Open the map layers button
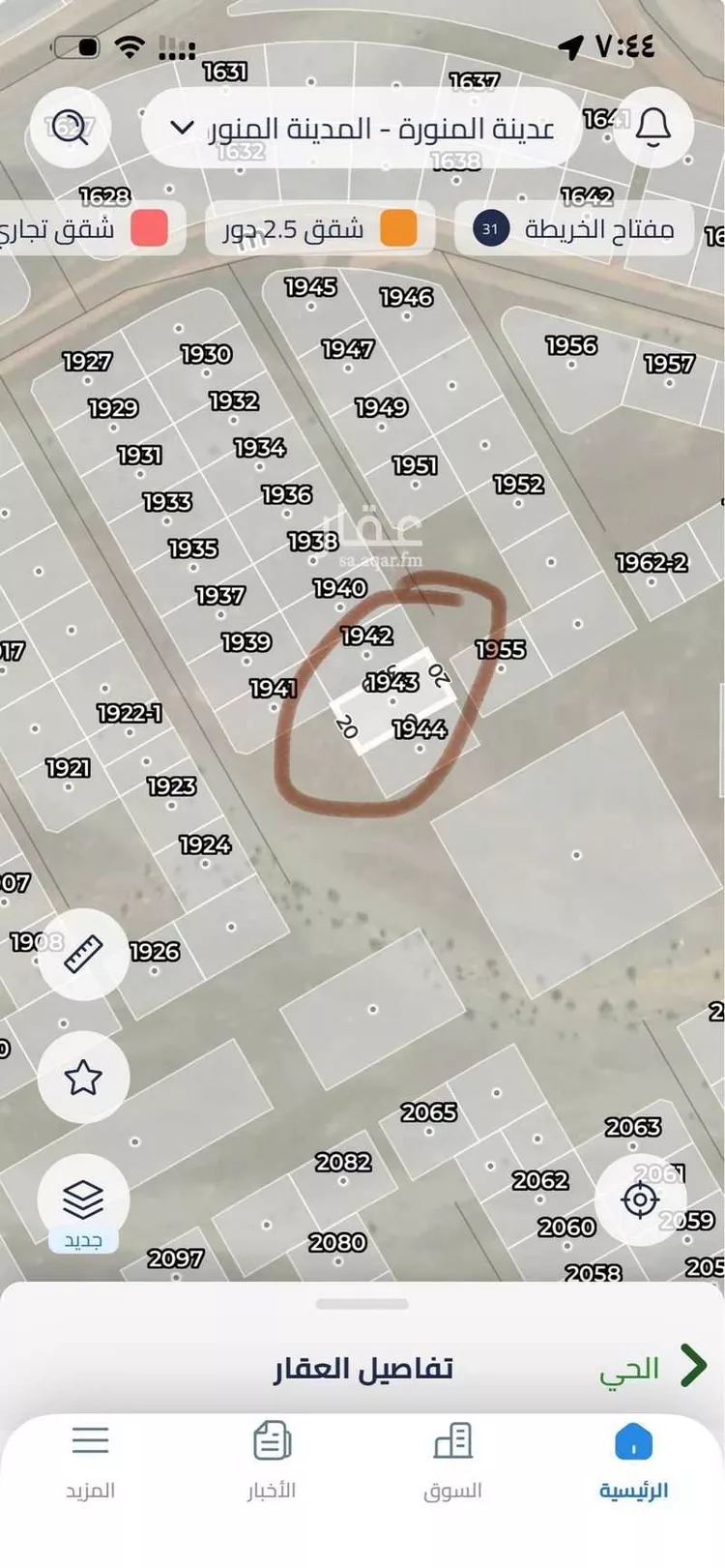The image size is (725, 1568). (83, 1201)
